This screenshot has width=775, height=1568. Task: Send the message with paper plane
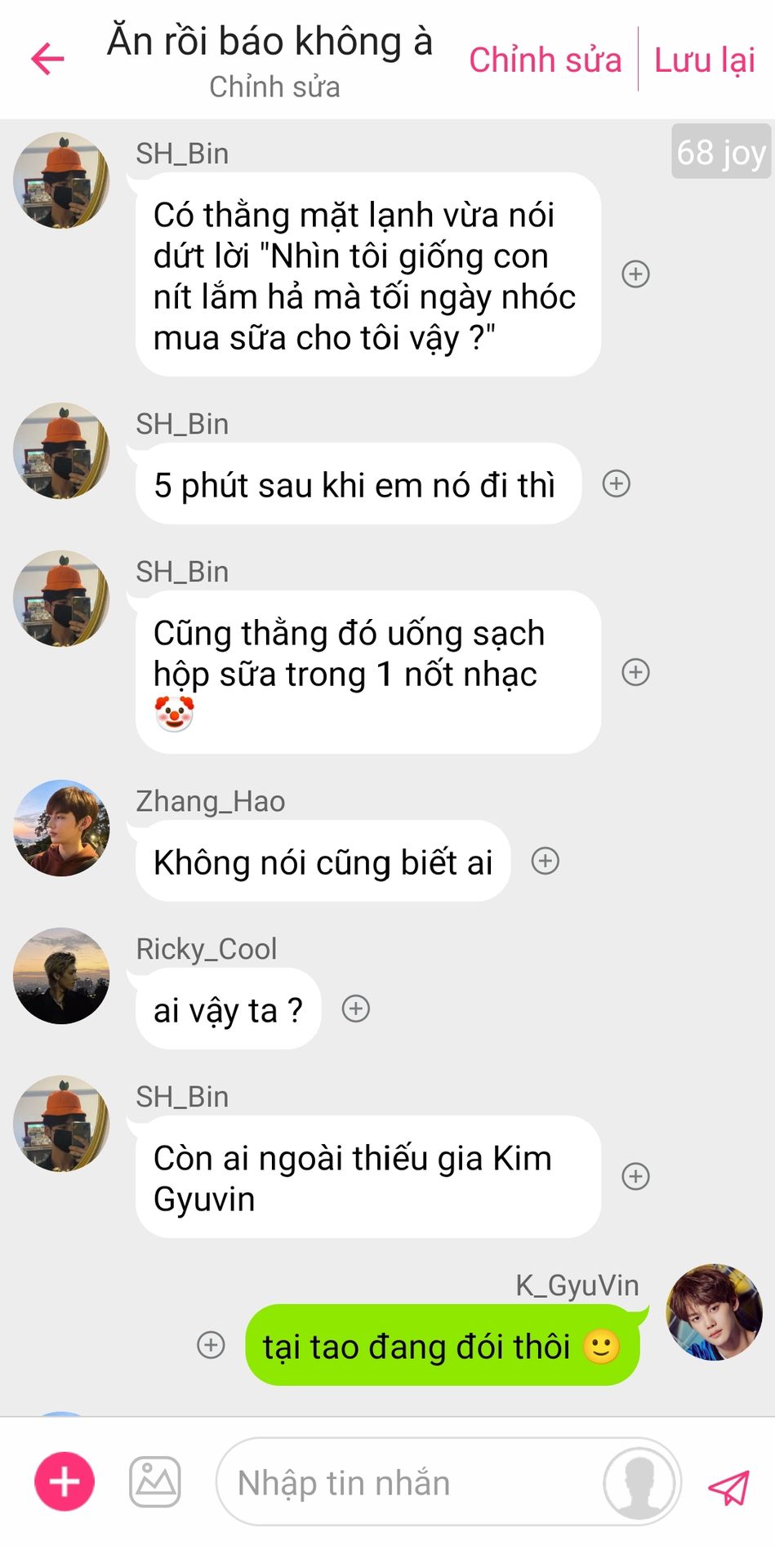point(728,1486)
